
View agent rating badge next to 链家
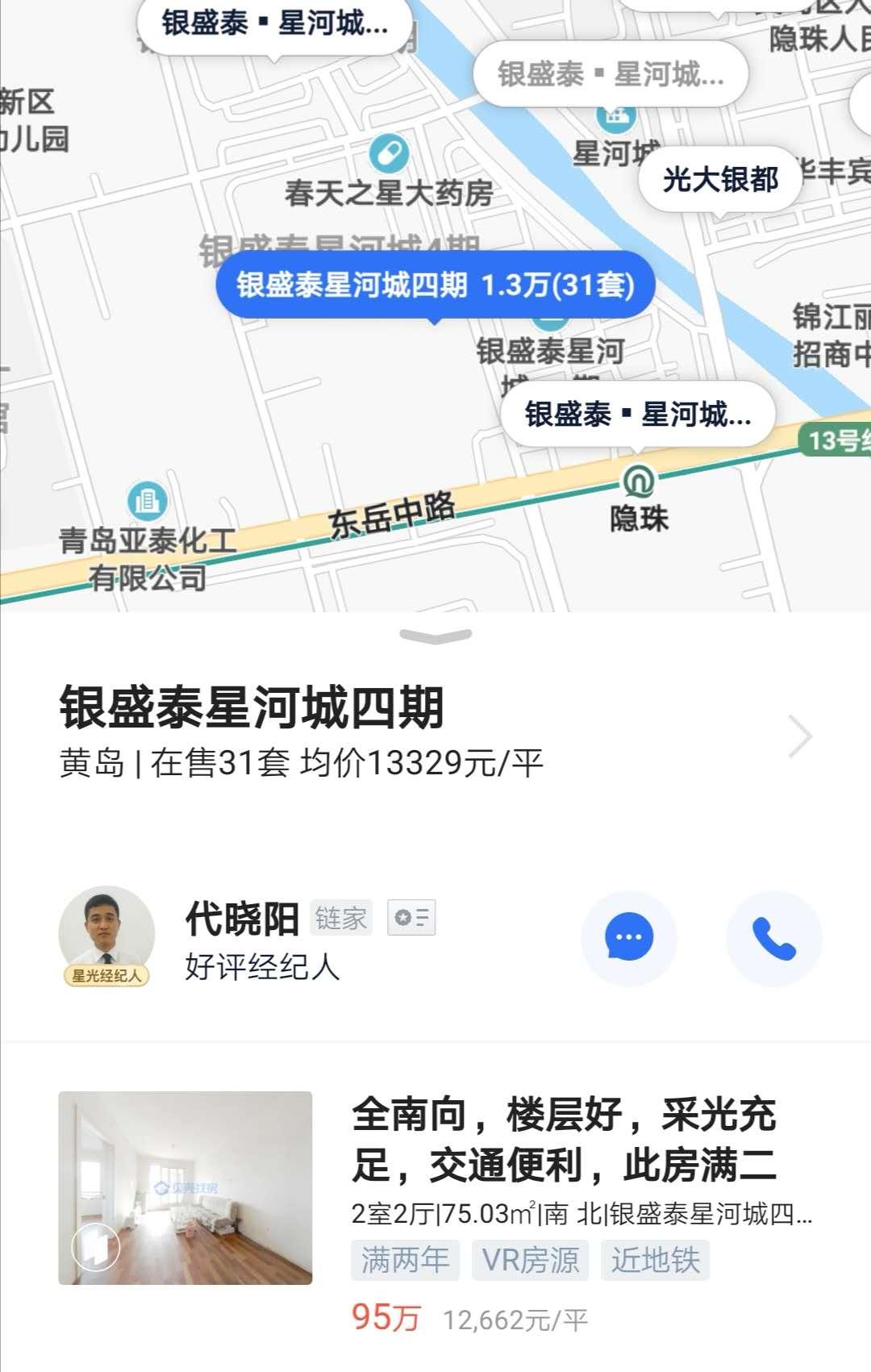(x=411, y=917)
